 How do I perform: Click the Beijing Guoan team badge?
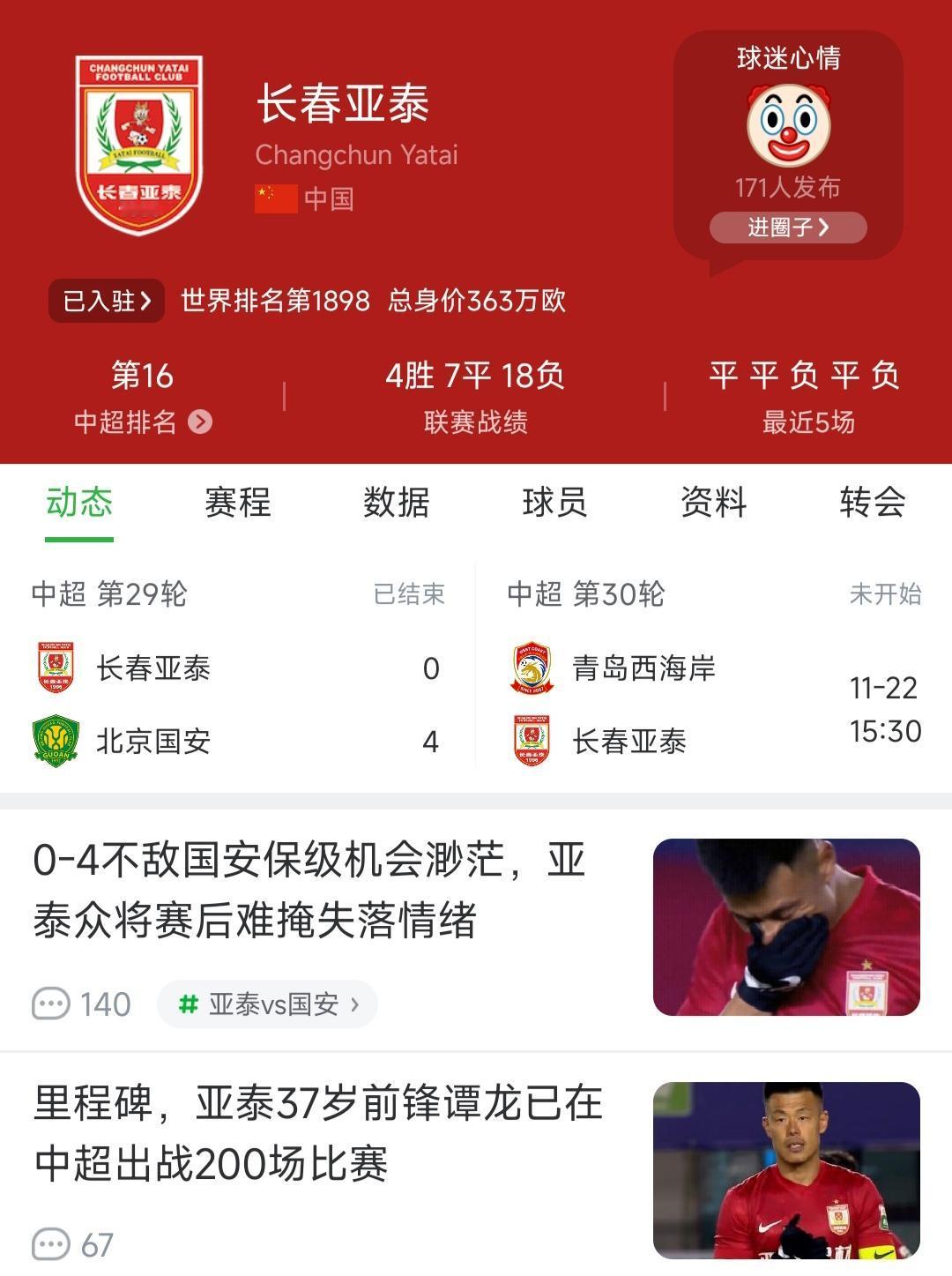[x=57, y=741]
